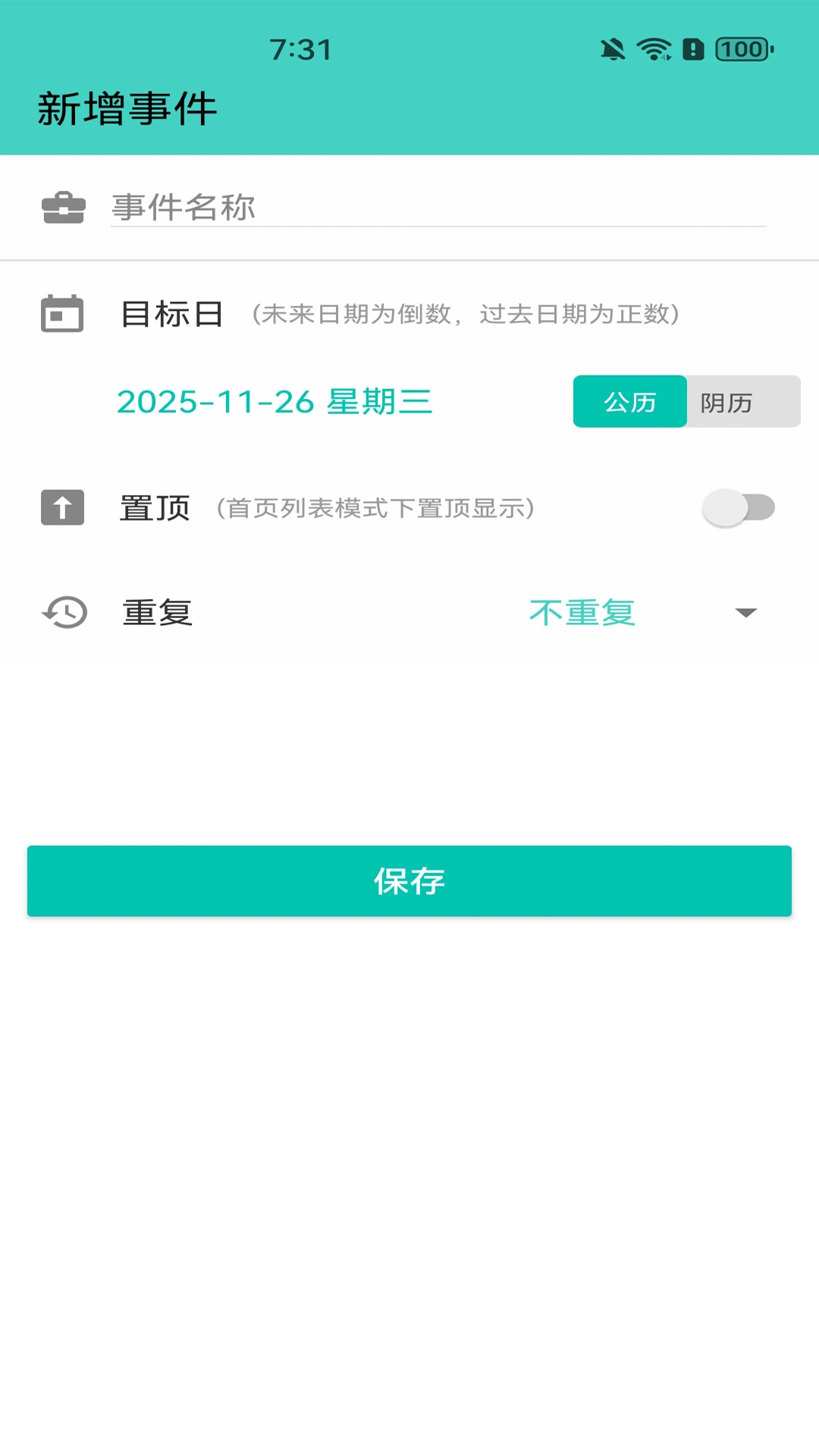Click the 公历/阴历 segmented control

point(685,402)
